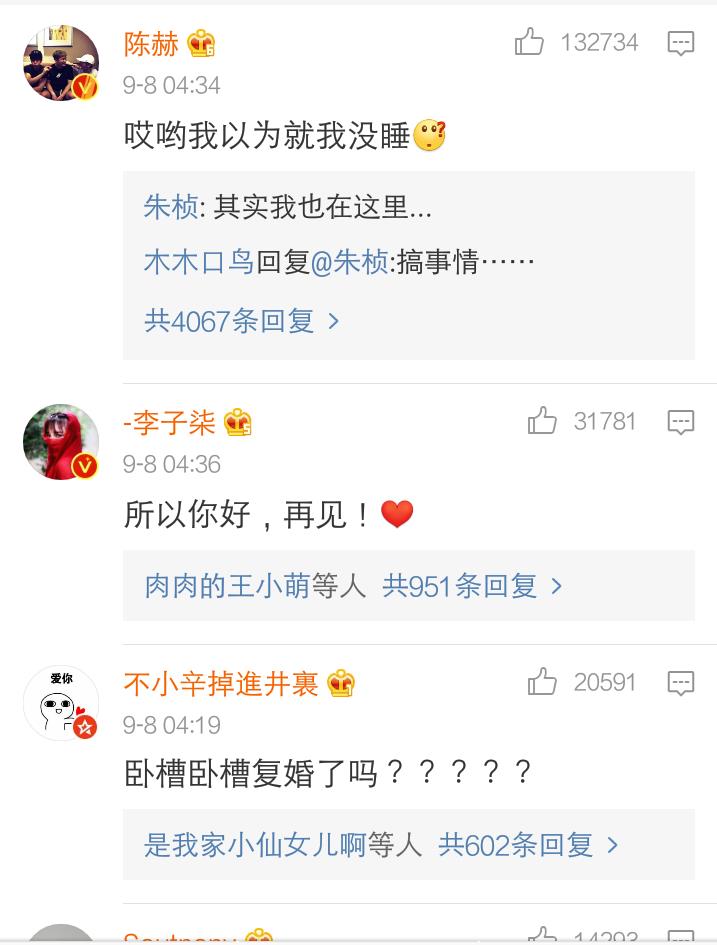
Task: Open -李子柒's avatar
Action: coord(61,442)
